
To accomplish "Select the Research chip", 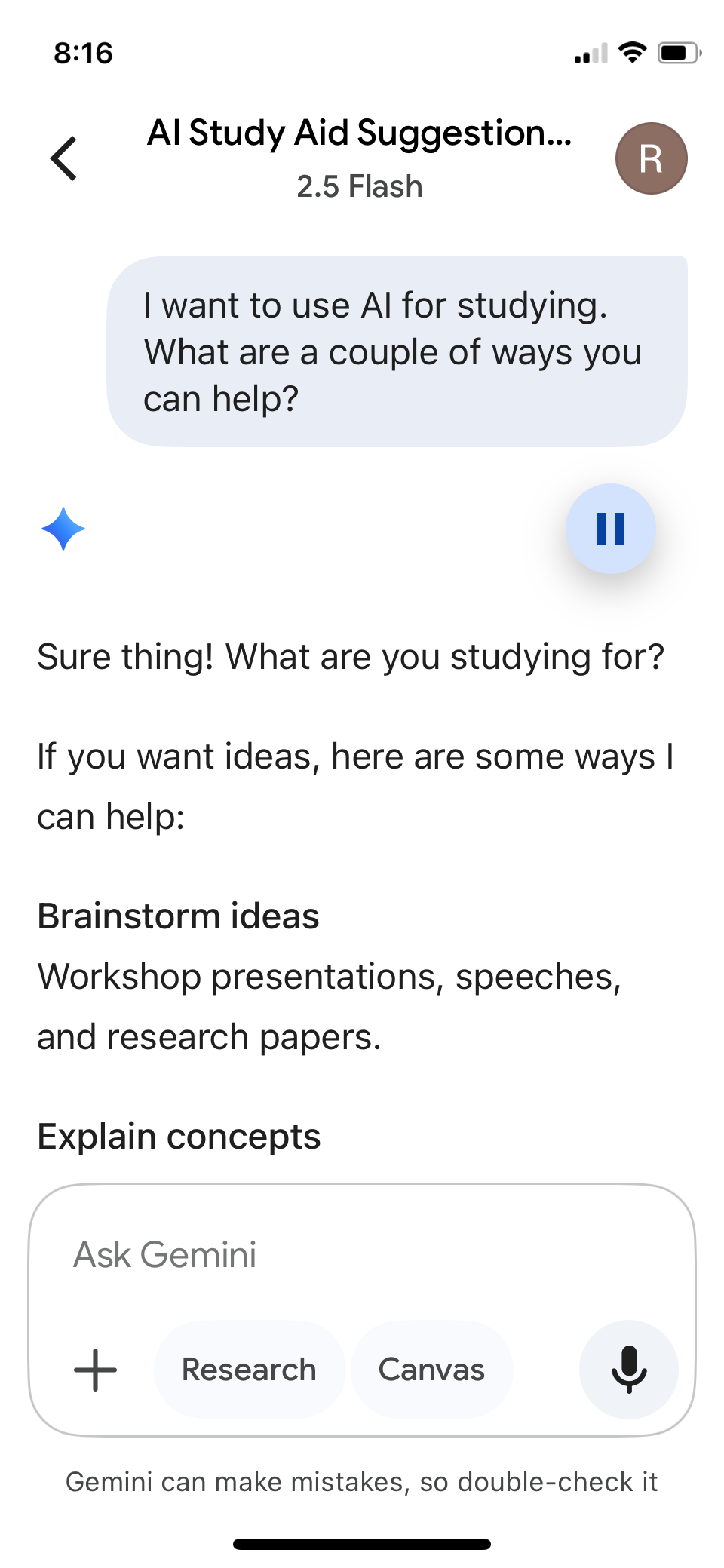I will [250, 1370].
